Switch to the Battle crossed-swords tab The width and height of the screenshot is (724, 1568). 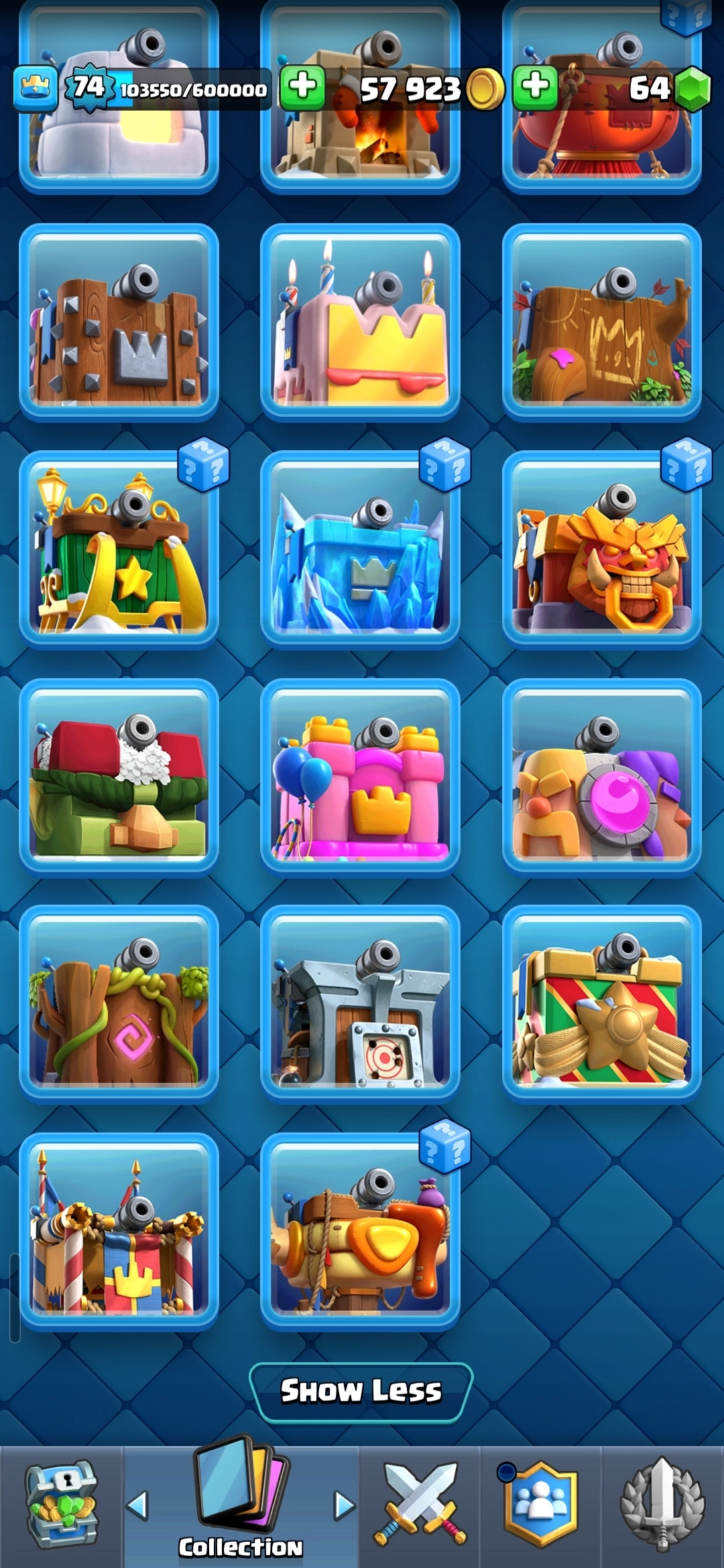[x=420, y=1505]
